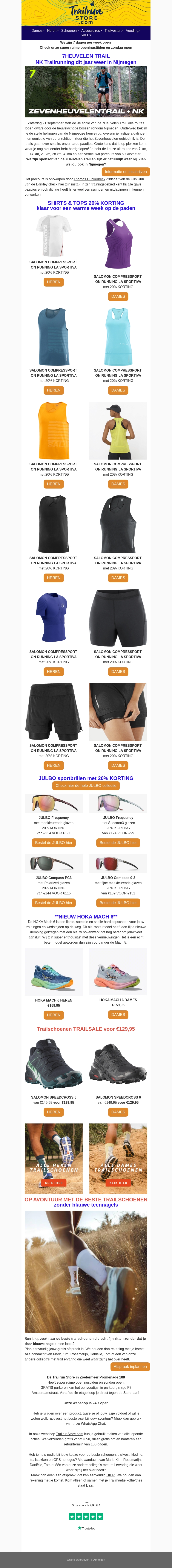172x1568 pixels.
Task: Tap HEREN under HOKA Mach 6 Heren
Action: point(54,1015)
